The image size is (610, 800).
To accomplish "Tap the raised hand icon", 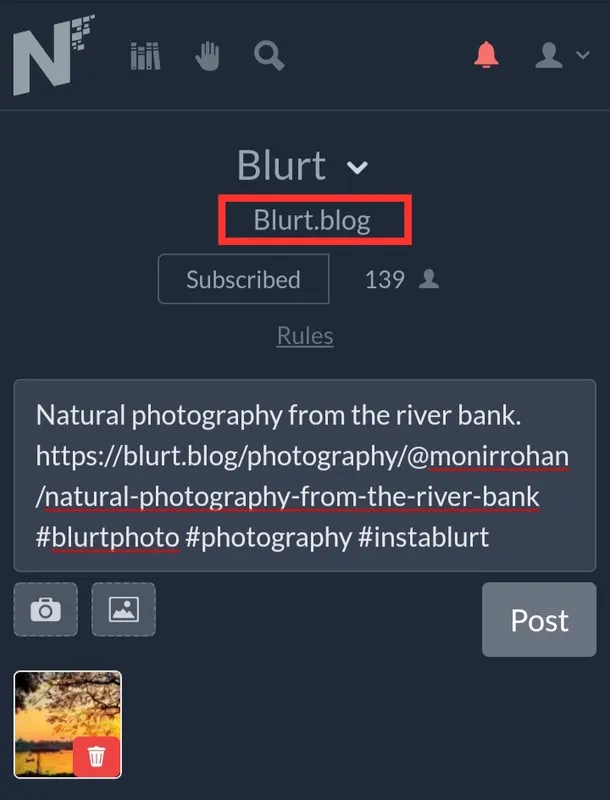I will [208, 56].
